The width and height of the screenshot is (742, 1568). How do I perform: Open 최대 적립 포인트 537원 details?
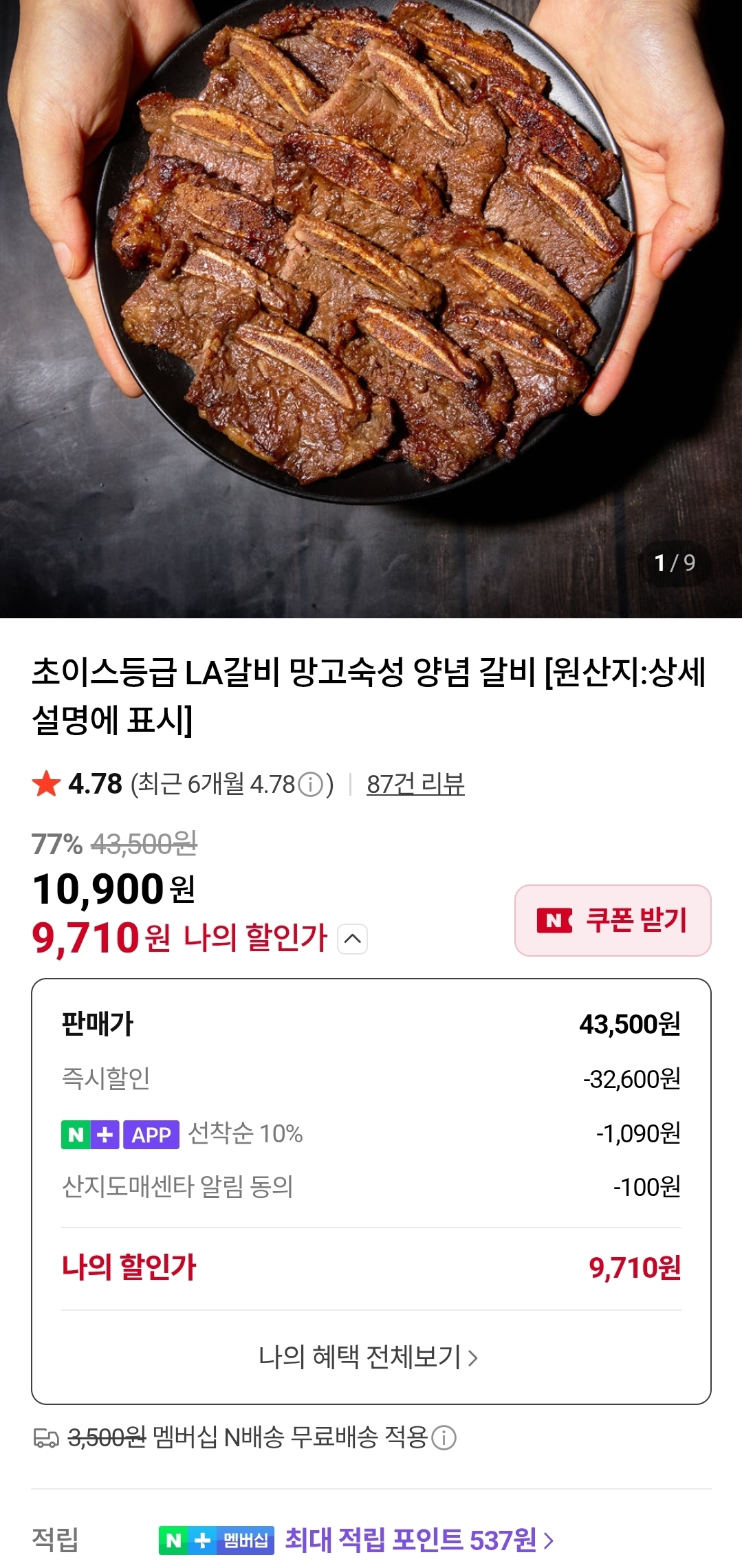[x=418, y=1540]
